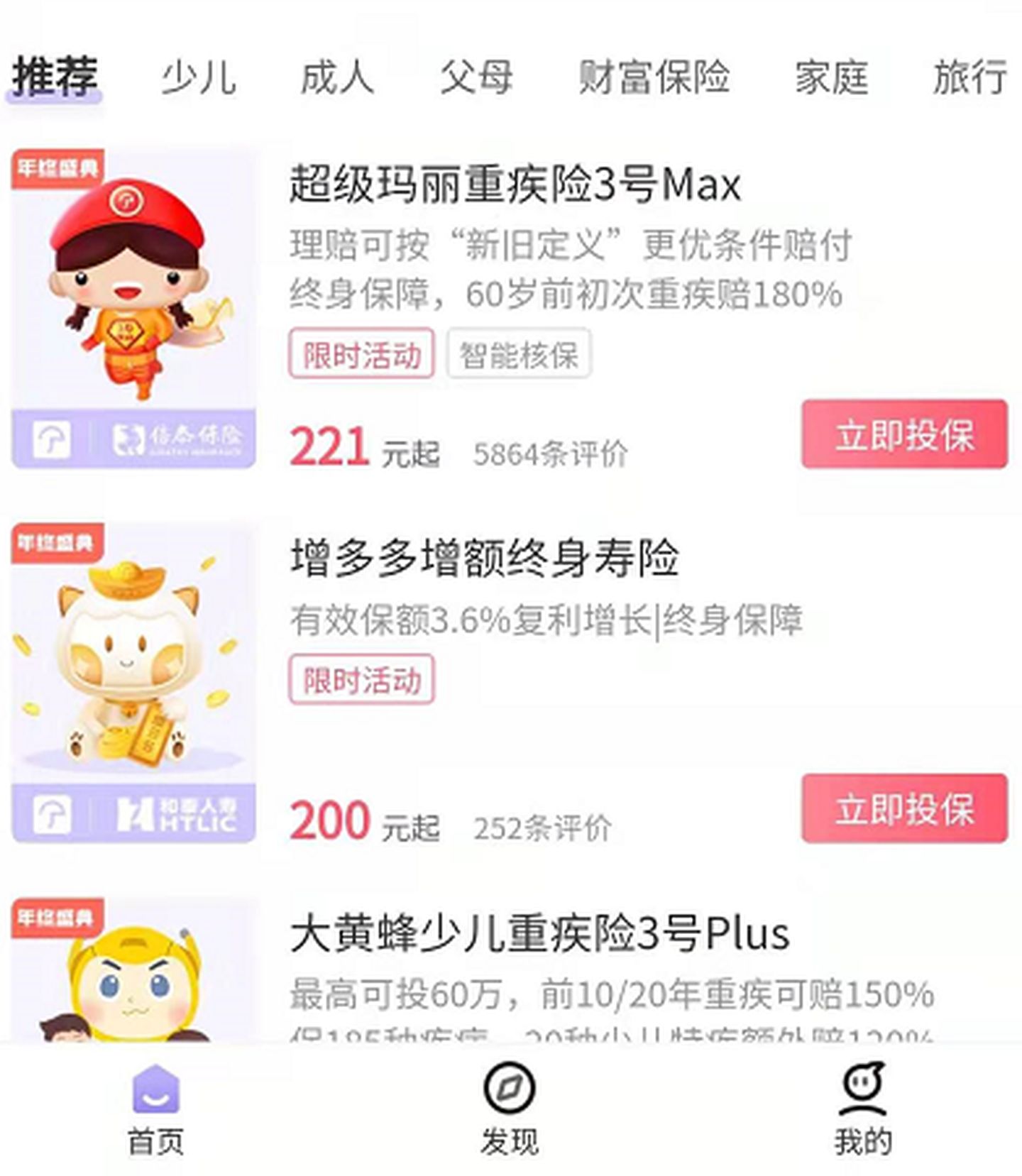1022x1176 pixels.
Task: Open the 大黄蜂少儿重疾险3号Plus product card
Action: [x=539, y=933]
